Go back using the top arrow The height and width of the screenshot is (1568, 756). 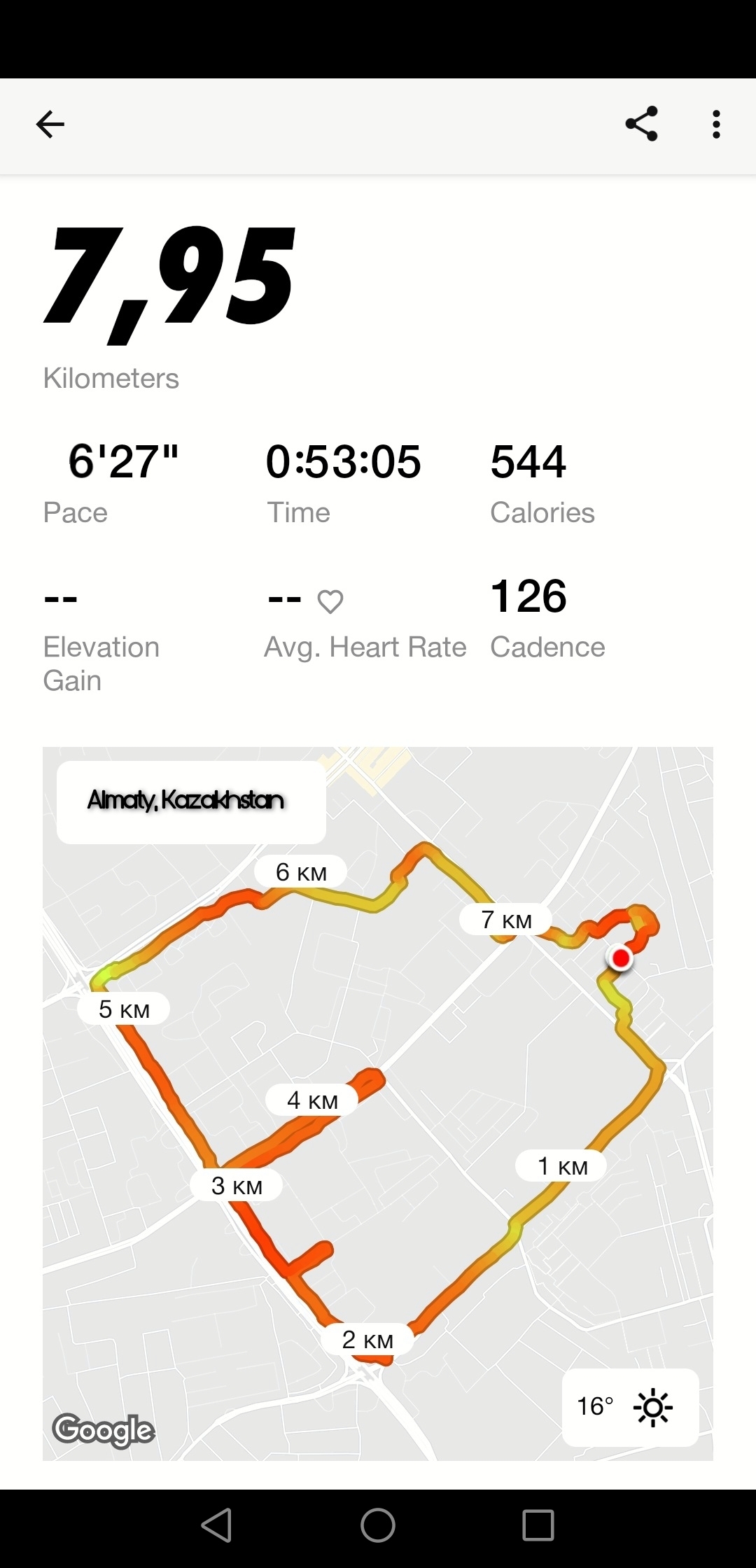click(50, 125)
